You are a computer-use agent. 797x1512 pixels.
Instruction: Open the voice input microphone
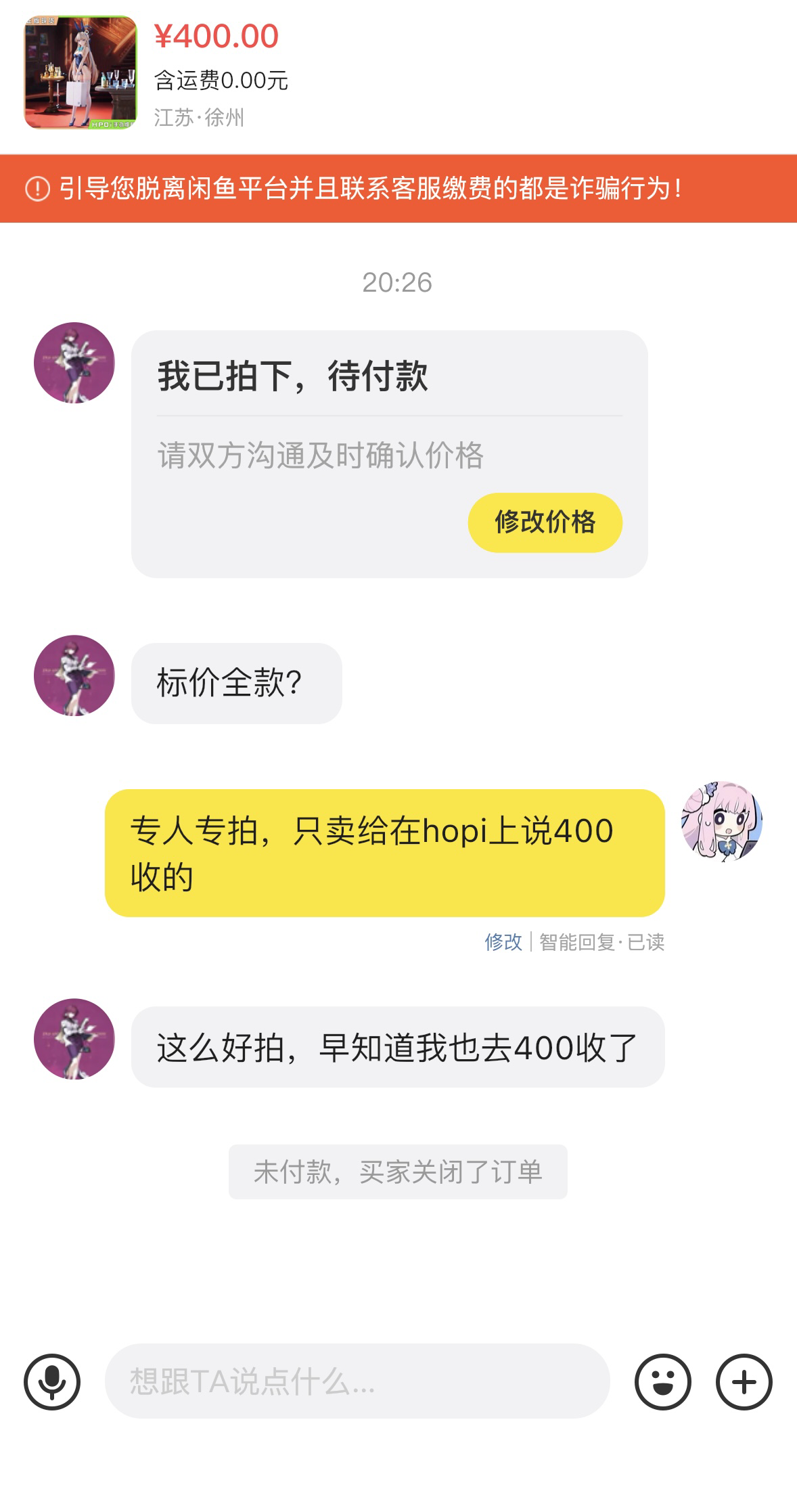coord(52,1381)
